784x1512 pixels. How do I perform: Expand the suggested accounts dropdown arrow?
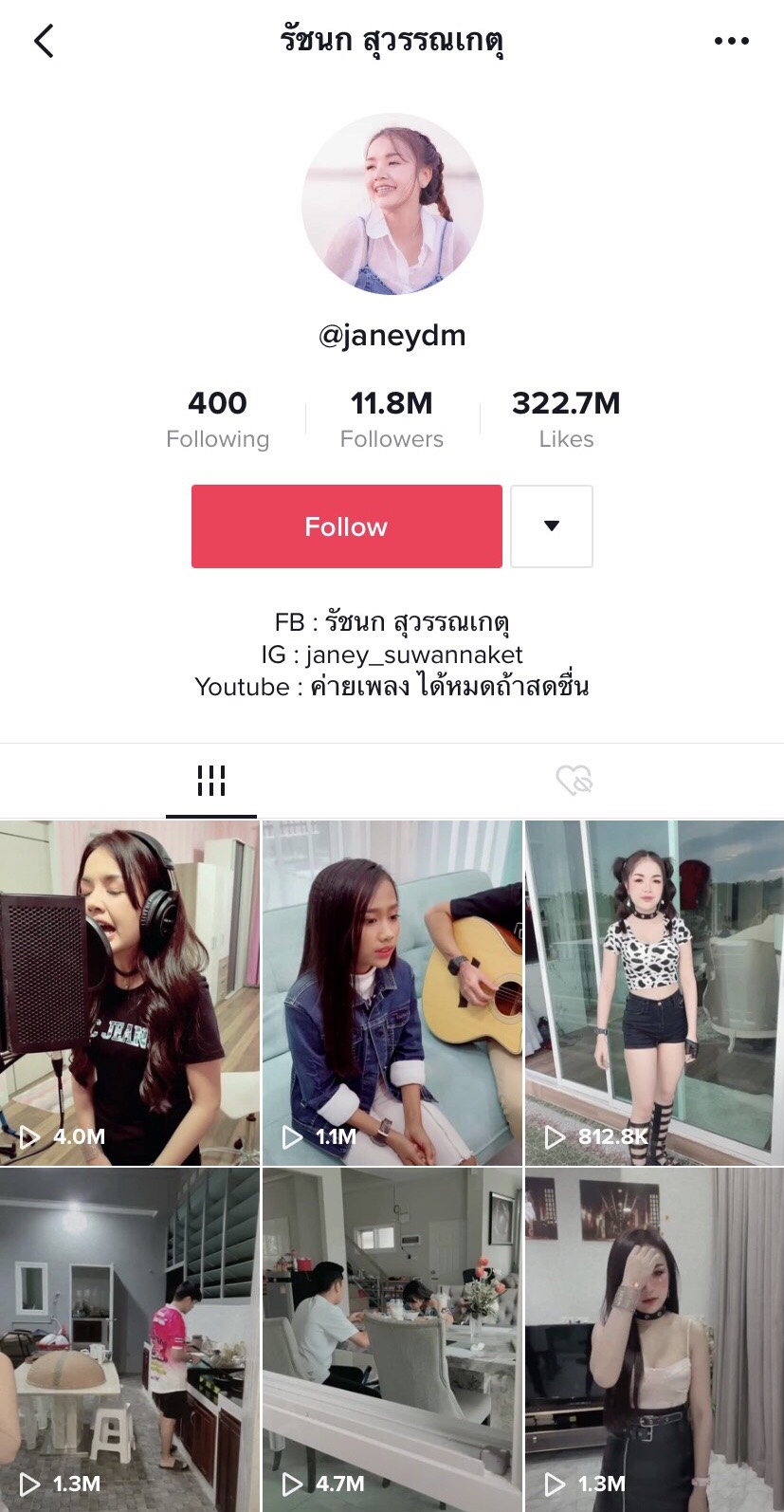[552, 526]
